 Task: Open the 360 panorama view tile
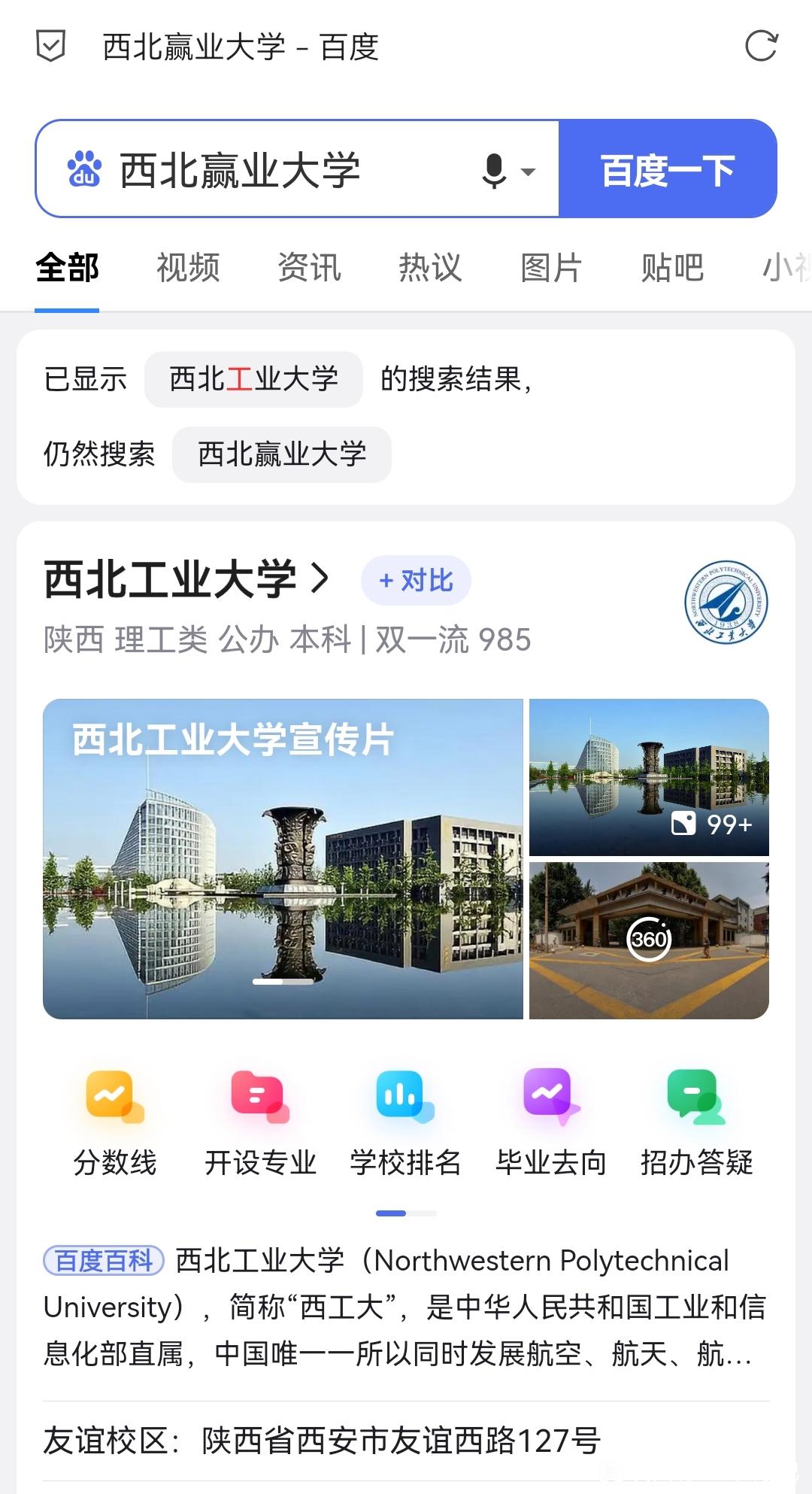[649, 940]
